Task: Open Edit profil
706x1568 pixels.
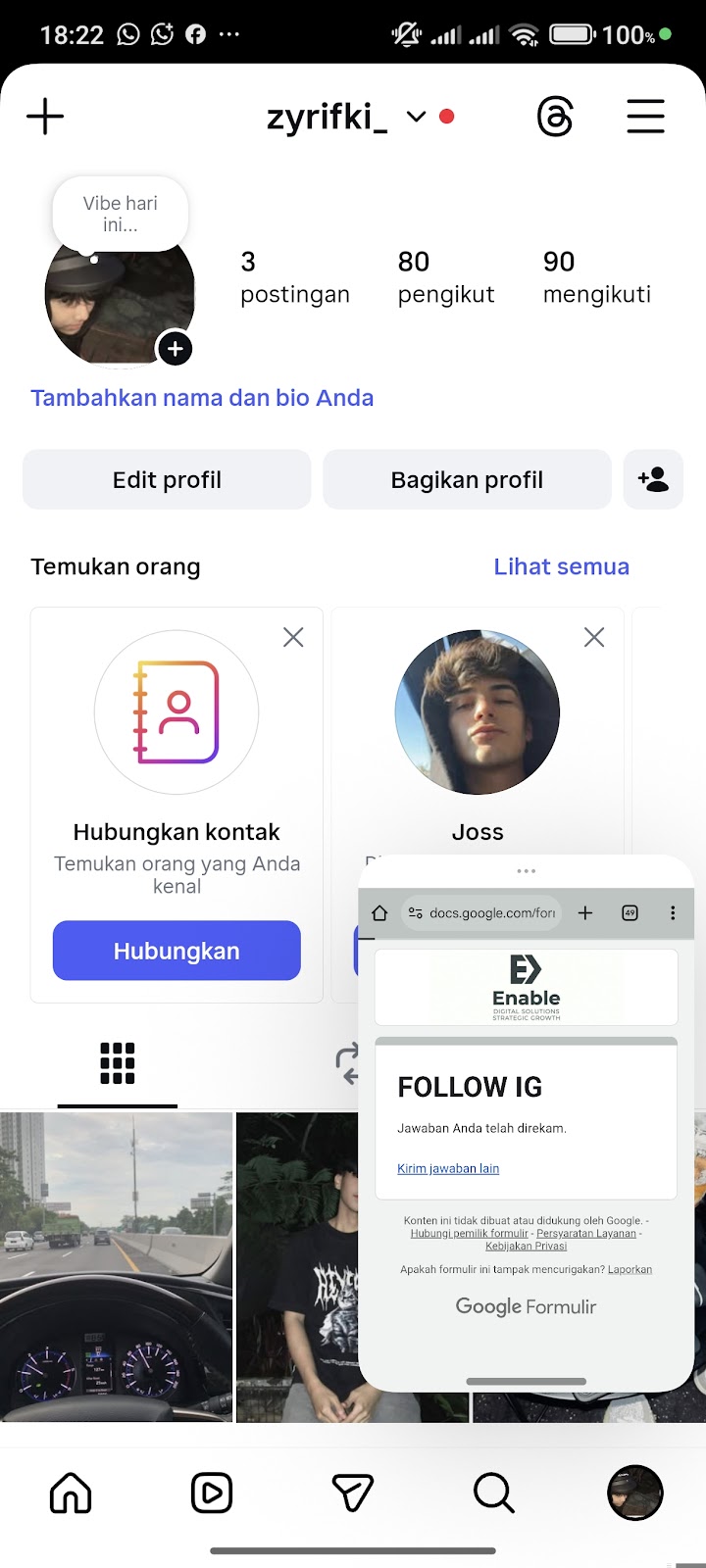Action: (x=167, y=480)
